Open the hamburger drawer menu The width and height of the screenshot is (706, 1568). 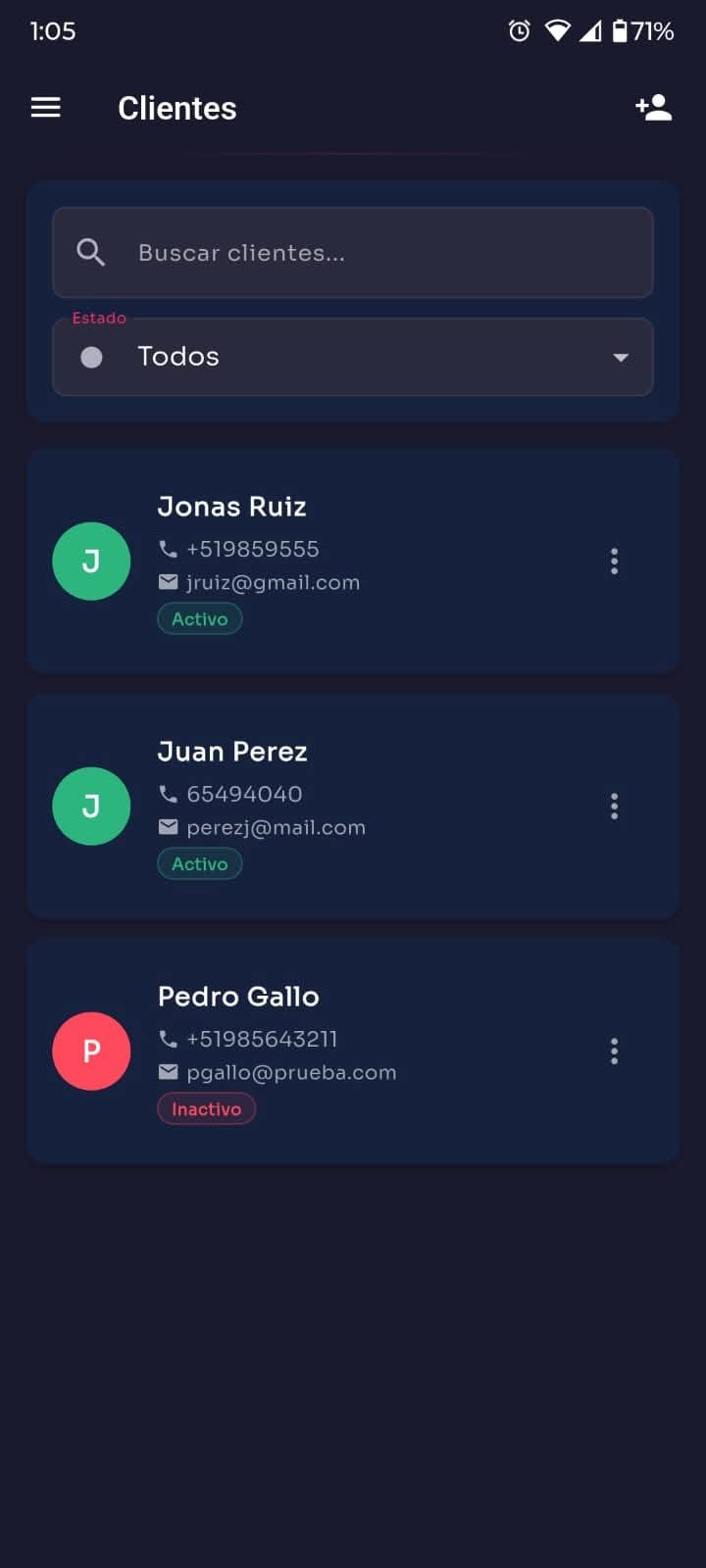coord(46,108)
